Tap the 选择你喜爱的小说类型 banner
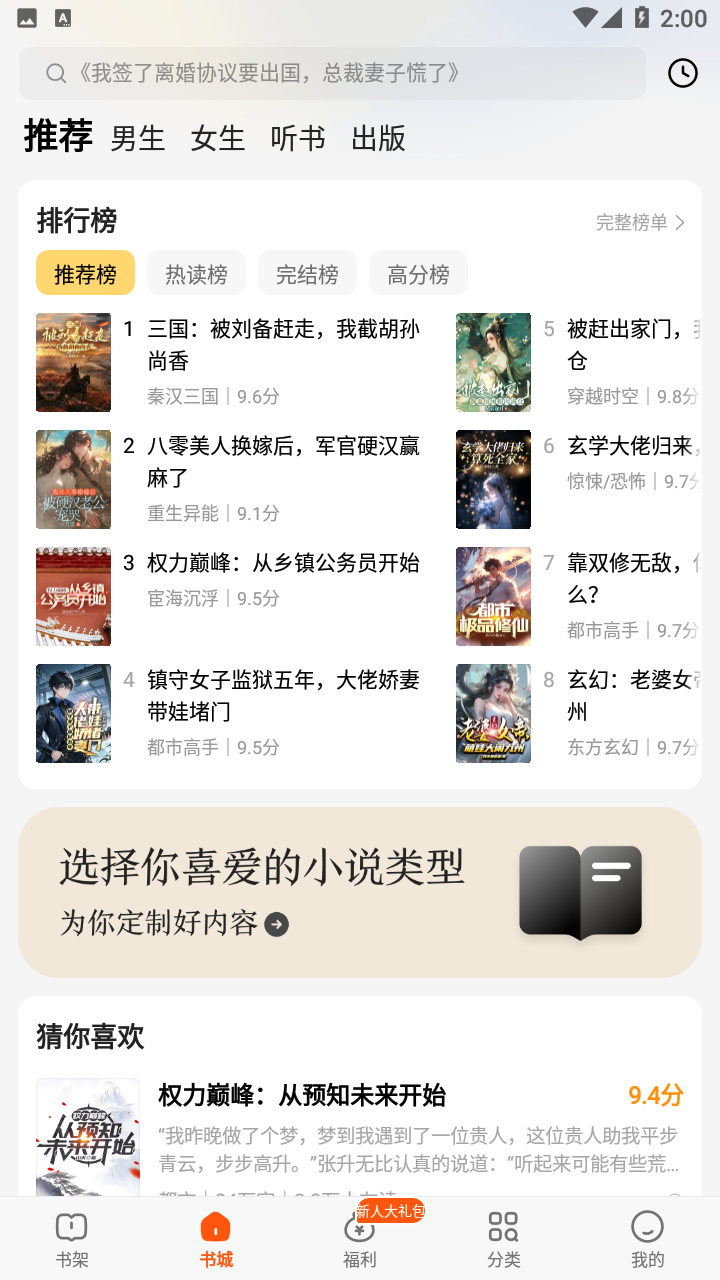The height and width of the screenshot is (1280, 720). click(x=360, y=892)
